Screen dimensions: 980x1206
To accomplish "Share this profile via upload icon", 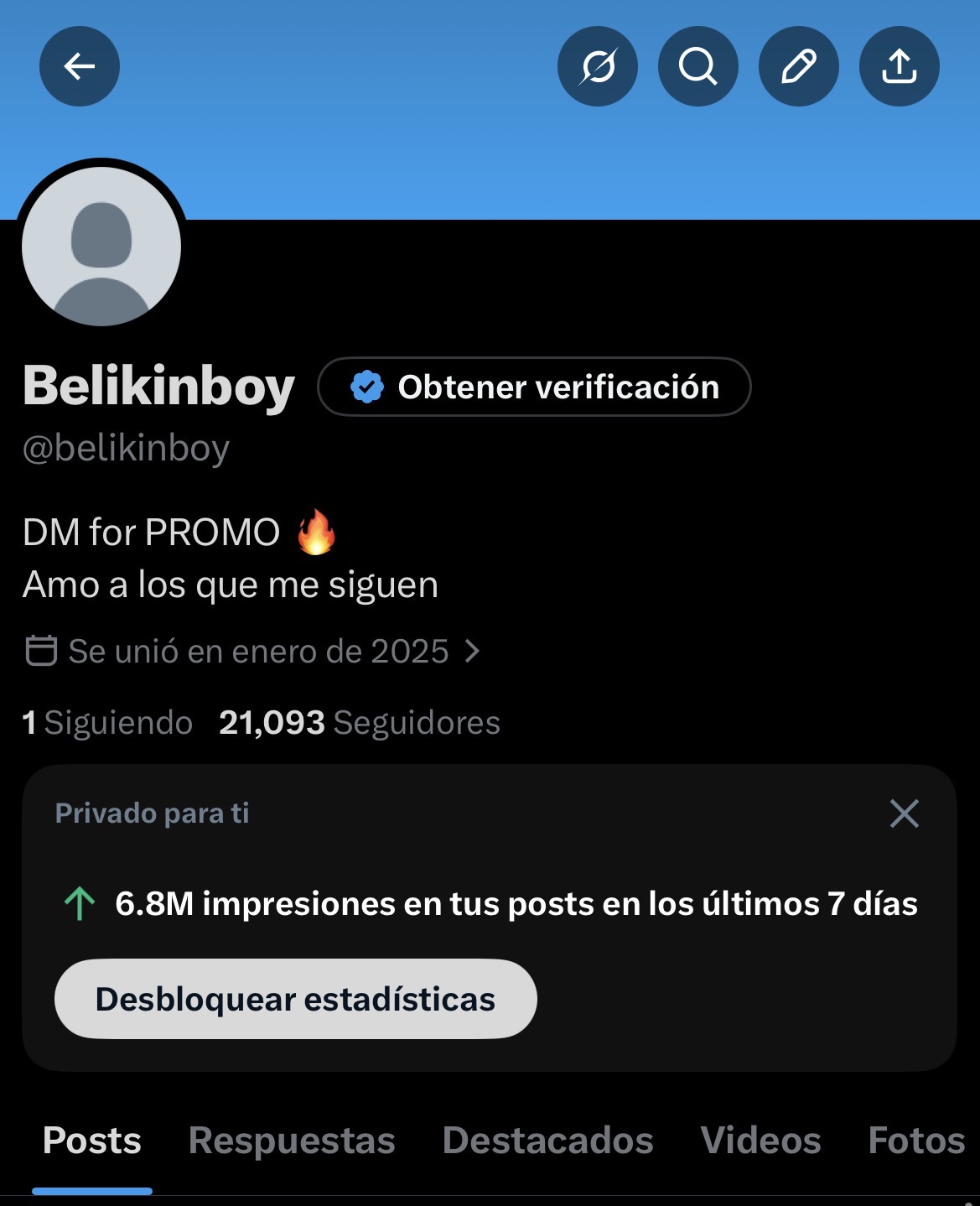I will click(900, 66).
